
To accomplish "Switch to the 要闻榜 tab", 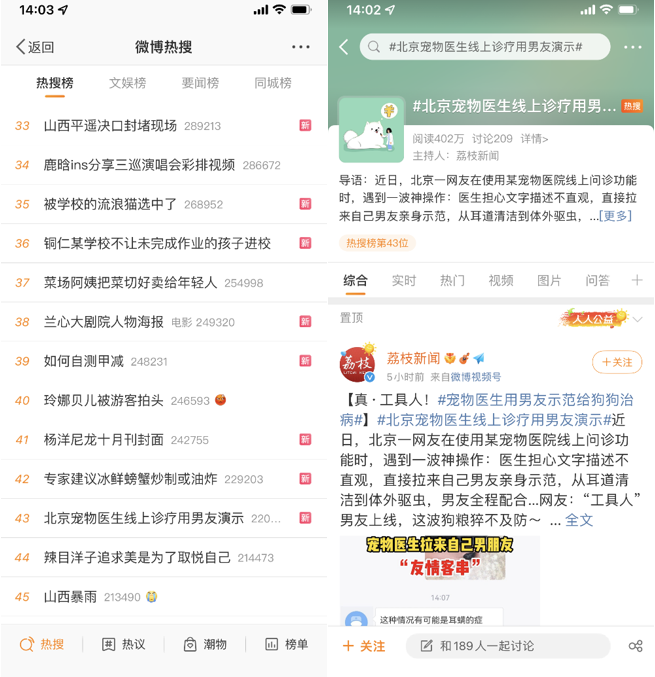I will pyautogui.click(x=200, y=83).
